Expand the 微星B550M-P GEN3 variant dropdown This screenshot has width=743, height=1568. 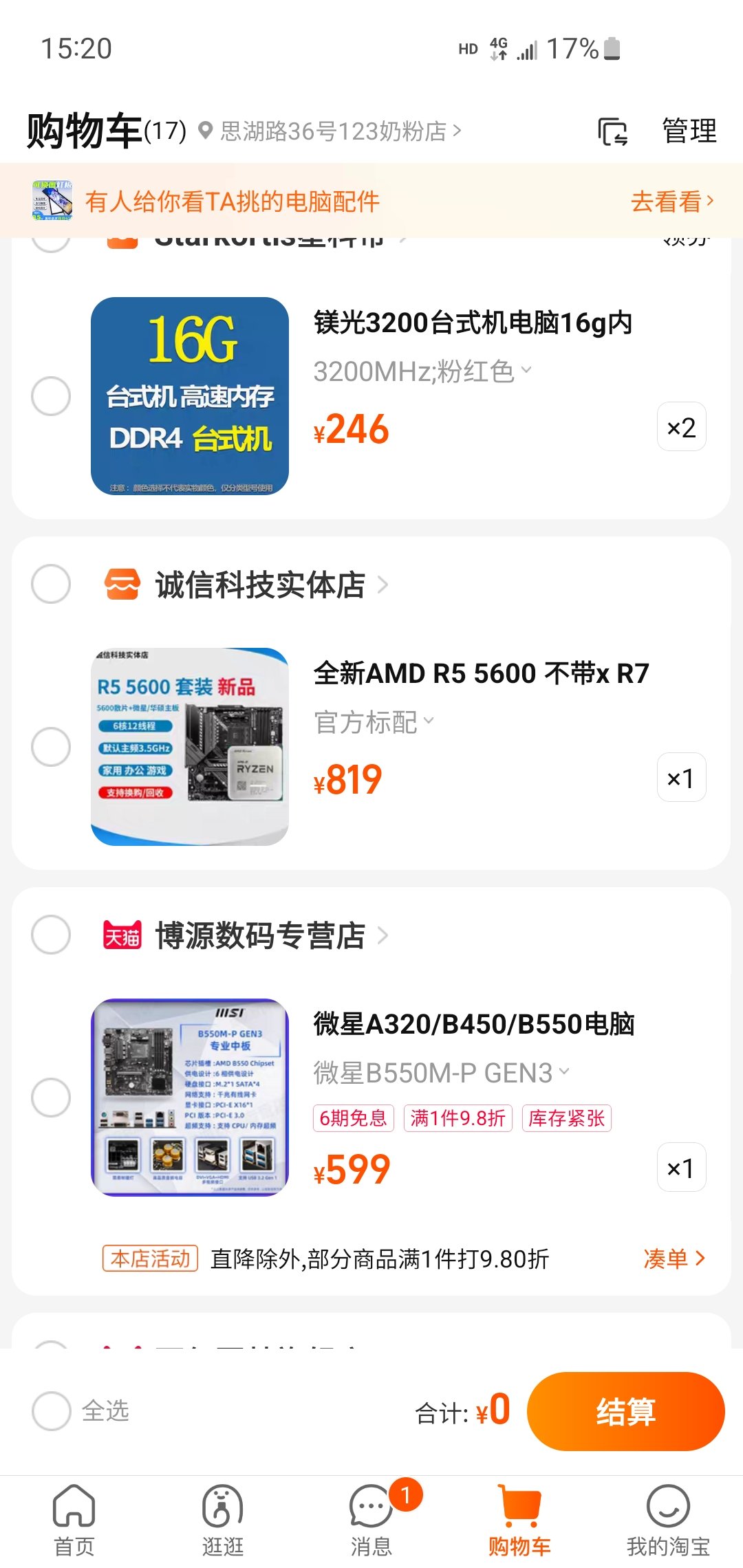click(442, 1073)
